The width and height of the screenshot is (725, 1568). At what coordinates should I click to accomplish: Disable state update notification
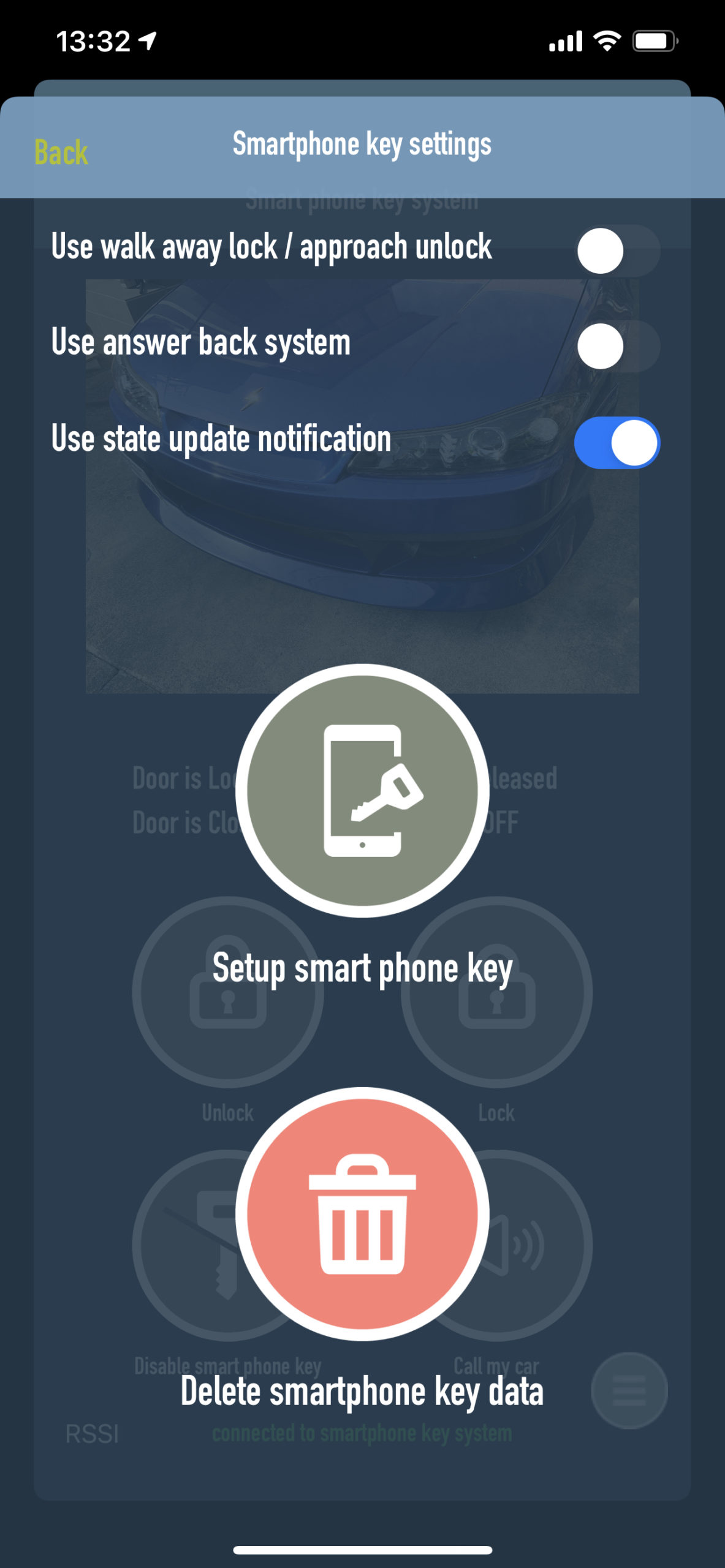coord(617,442)
